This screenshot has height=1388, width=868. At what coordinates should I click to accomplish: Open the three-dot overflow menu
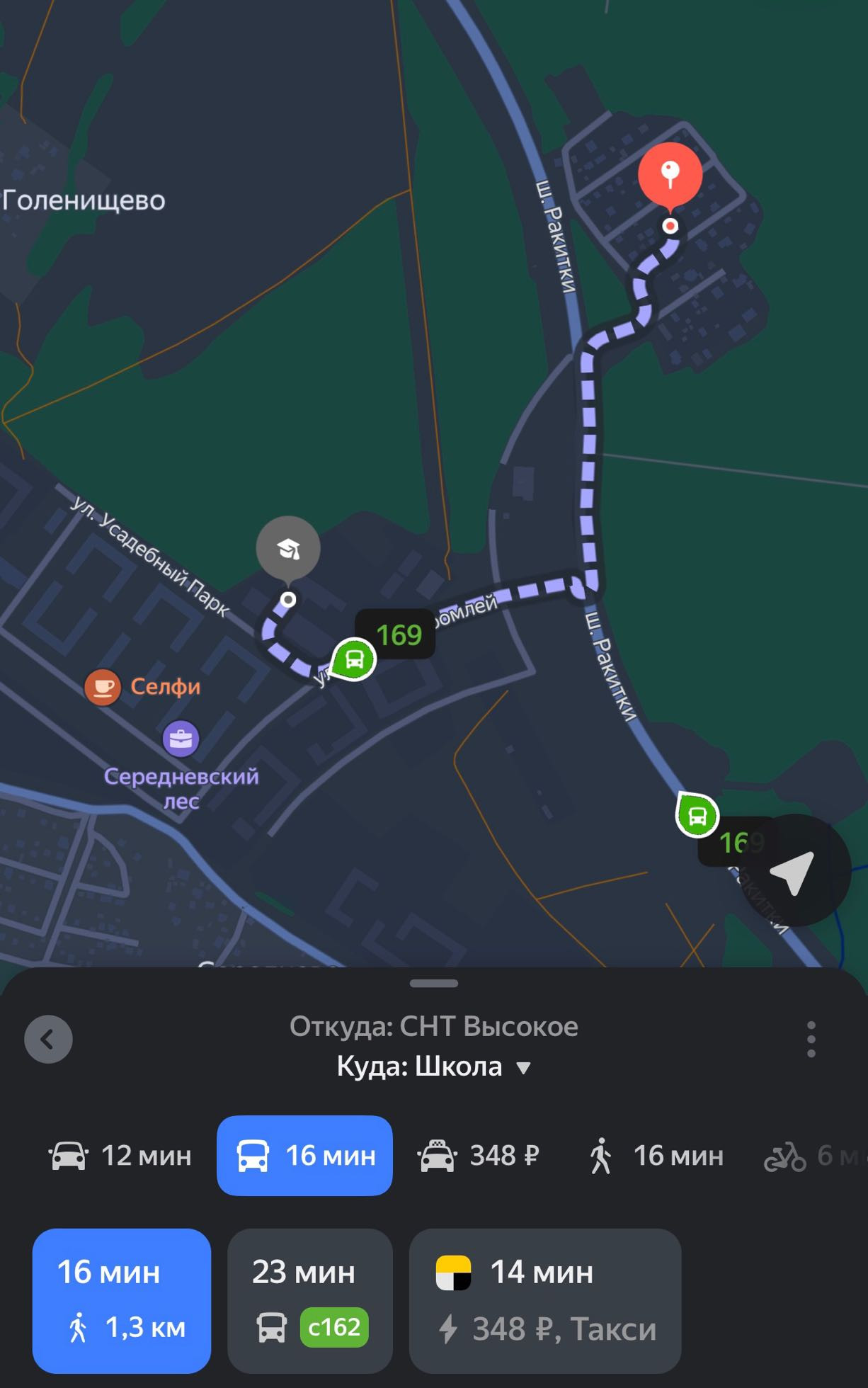click(x=811, y=1040)
